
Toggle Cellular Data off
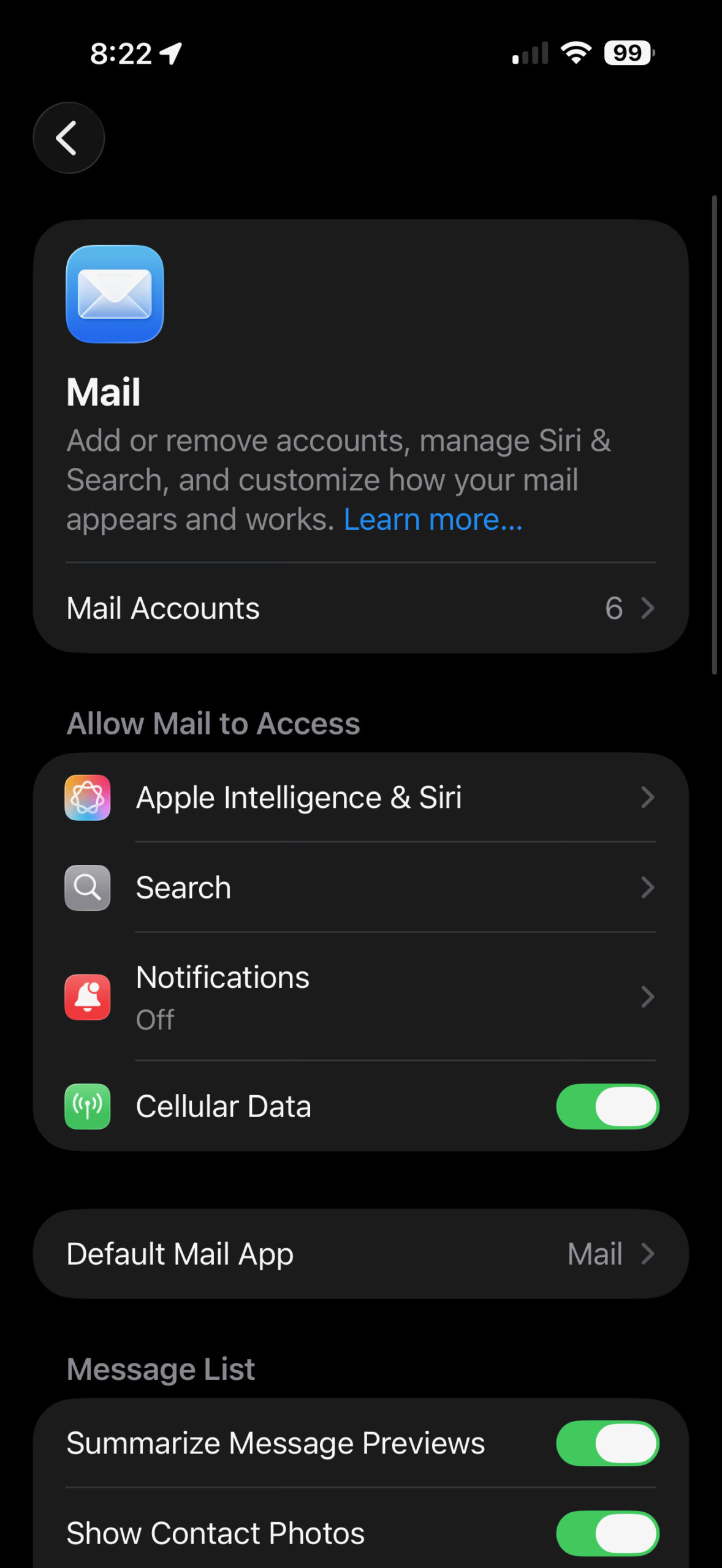[x=607, y=1106]
